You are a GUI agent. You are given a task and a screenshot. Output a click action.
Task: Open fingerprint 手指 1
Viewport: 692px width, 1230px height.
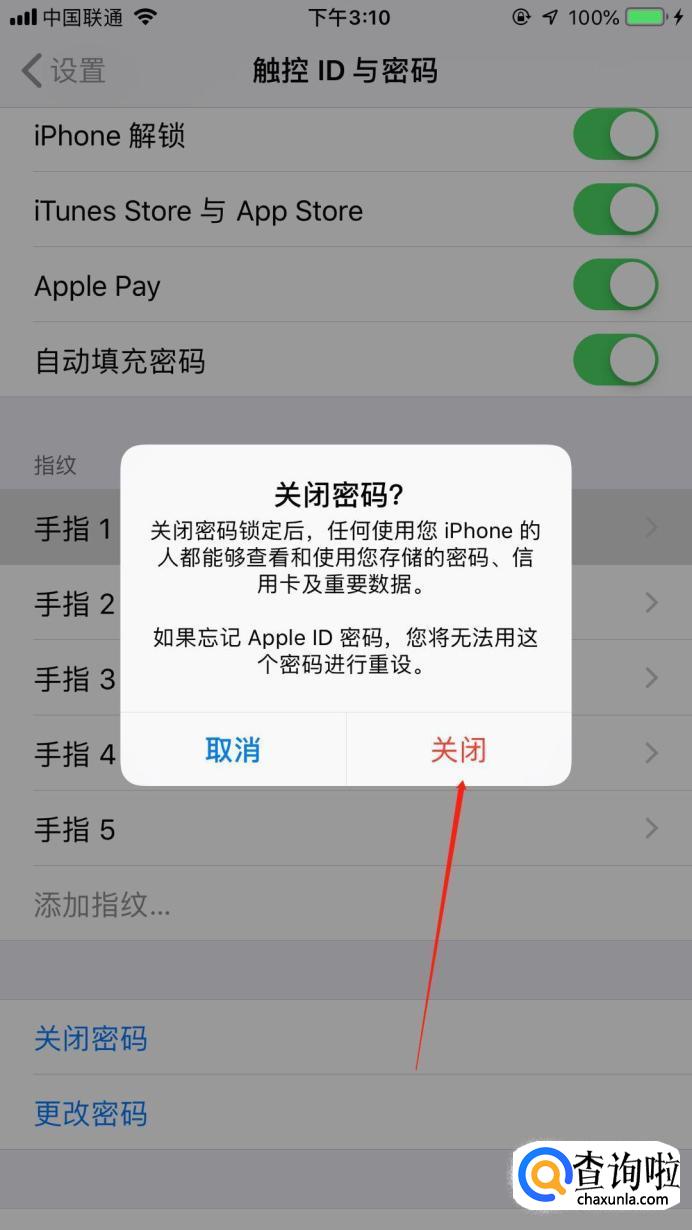pos(346,528)
